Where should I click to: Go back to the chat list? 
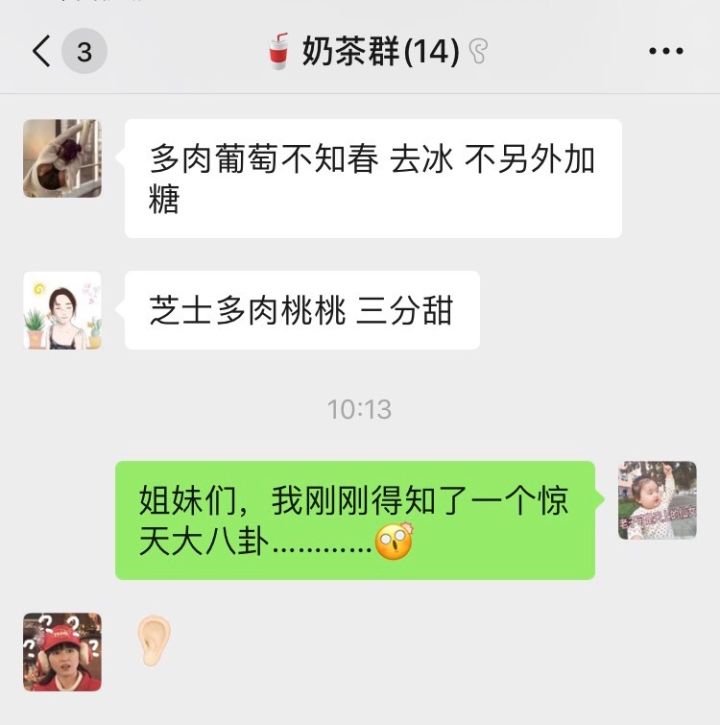coord(42,51)
